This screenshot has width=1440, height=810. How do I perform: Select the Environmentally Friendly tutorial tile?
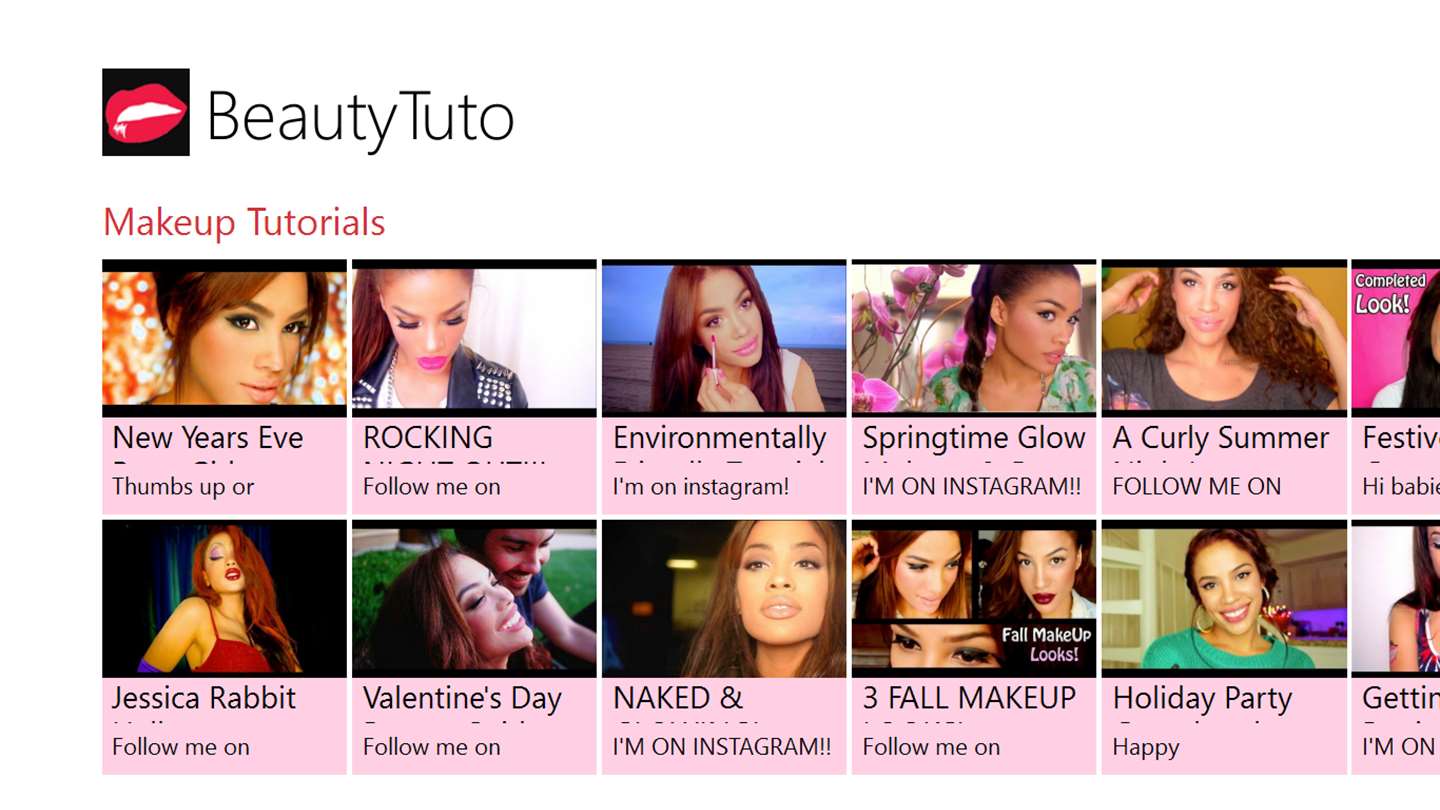(x=724, y=386)
